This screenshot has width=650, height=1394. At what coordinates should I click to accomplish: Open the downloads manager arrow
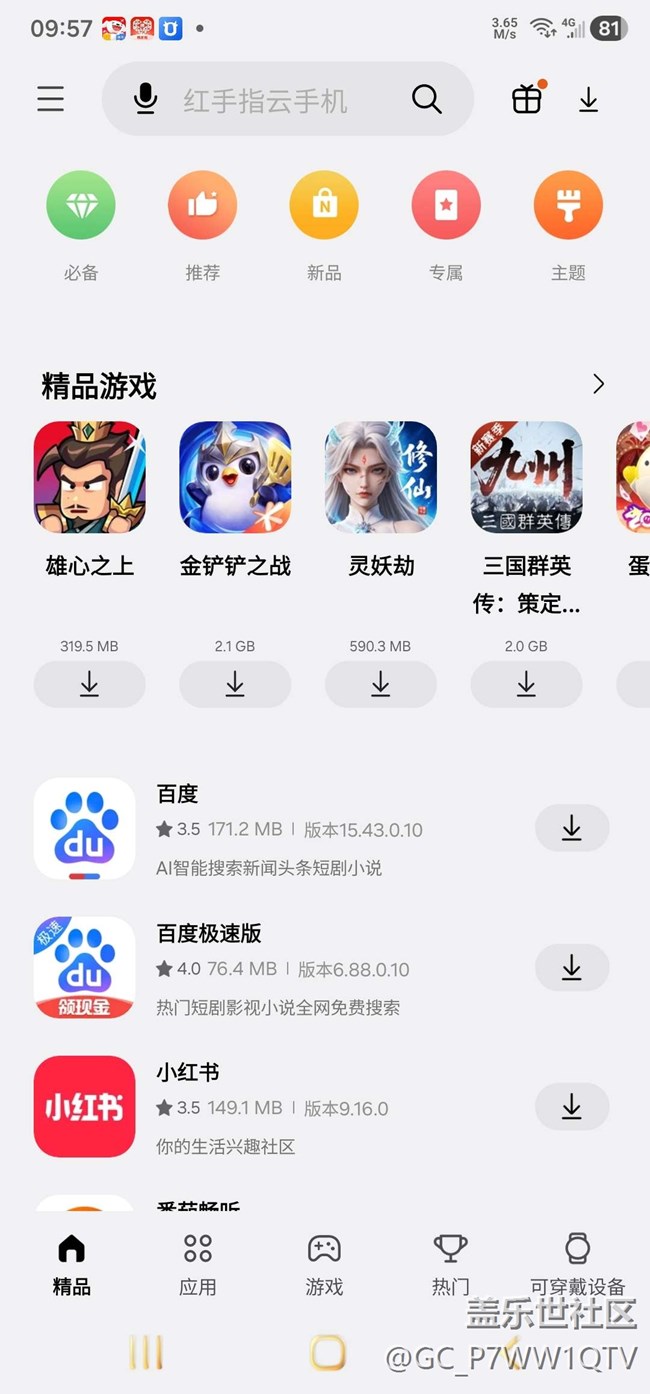click(x=589, y=99)
